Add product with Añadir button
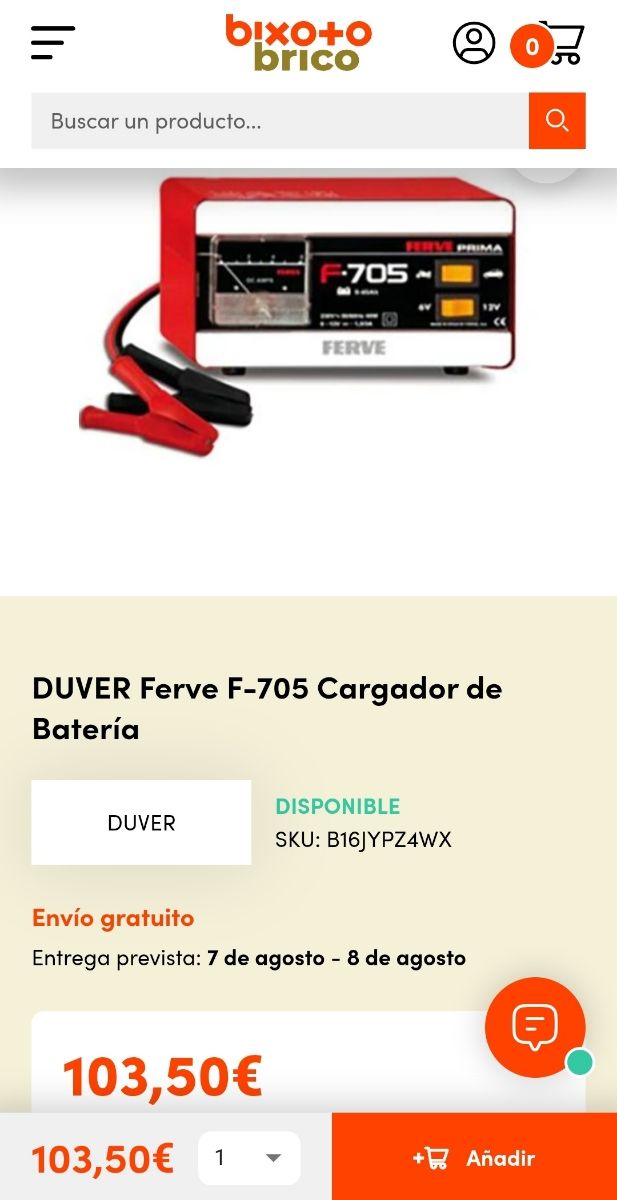Image resolution: width=617 pixels, height=1200 pixels. click(474, 1158)
